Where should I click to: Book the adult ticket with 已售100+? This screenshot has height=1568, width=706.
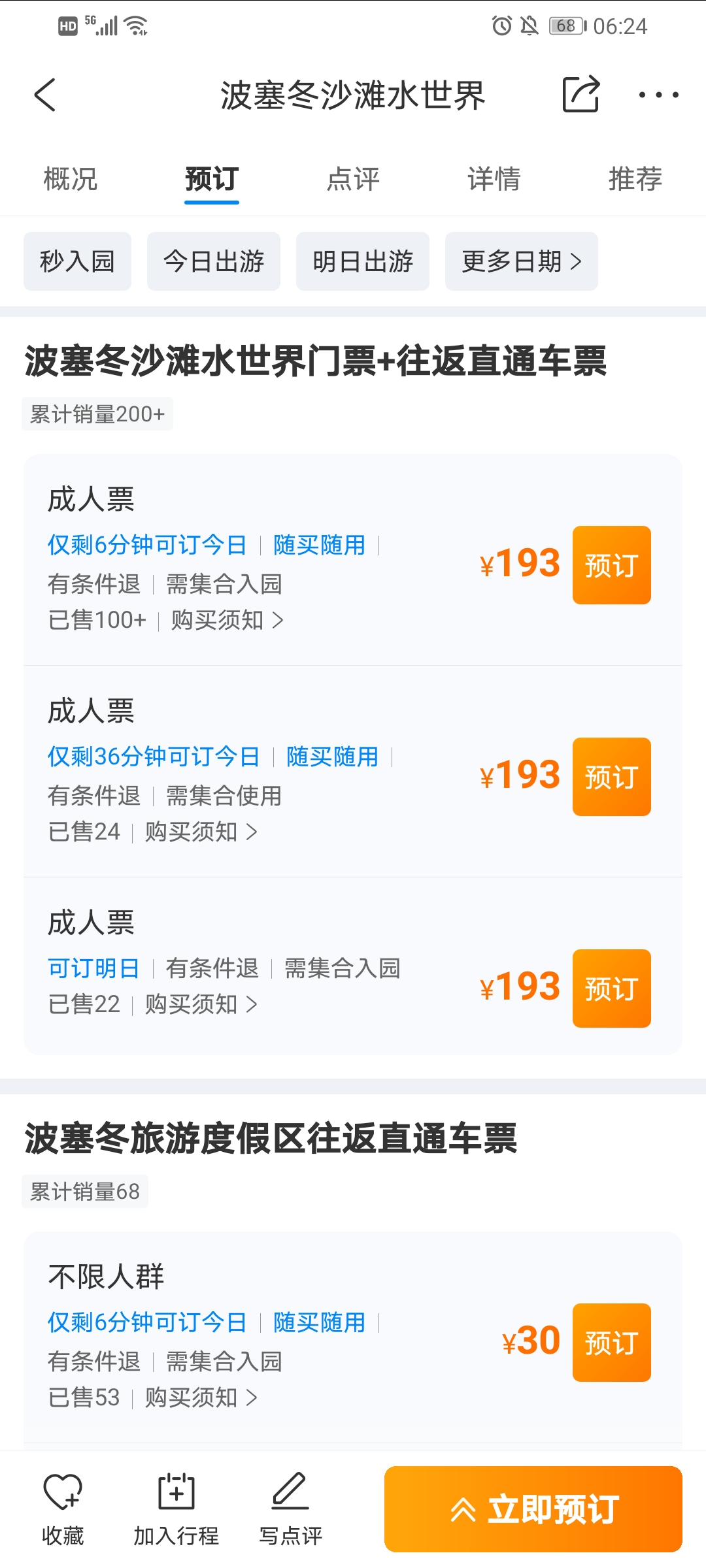[x=612, y=565]
